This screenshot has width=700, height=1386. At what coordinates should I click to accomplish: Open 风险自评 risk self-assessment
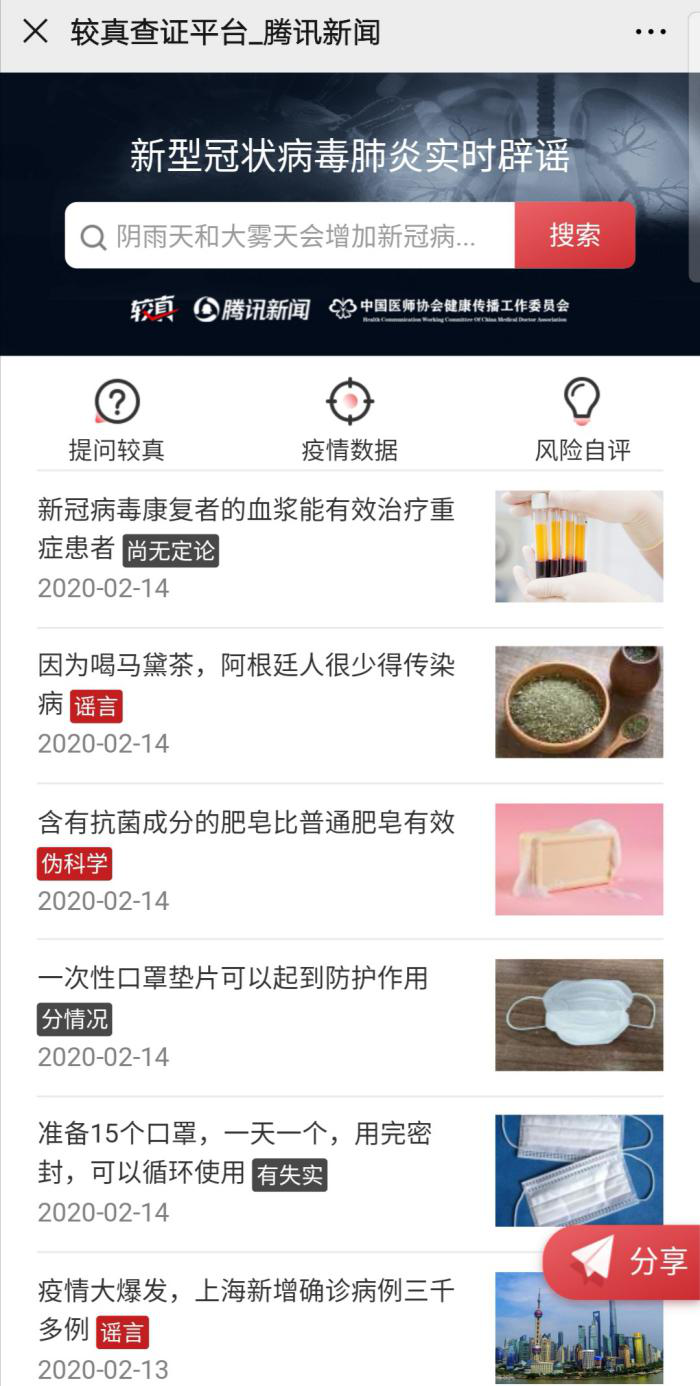tap(582, 422)
